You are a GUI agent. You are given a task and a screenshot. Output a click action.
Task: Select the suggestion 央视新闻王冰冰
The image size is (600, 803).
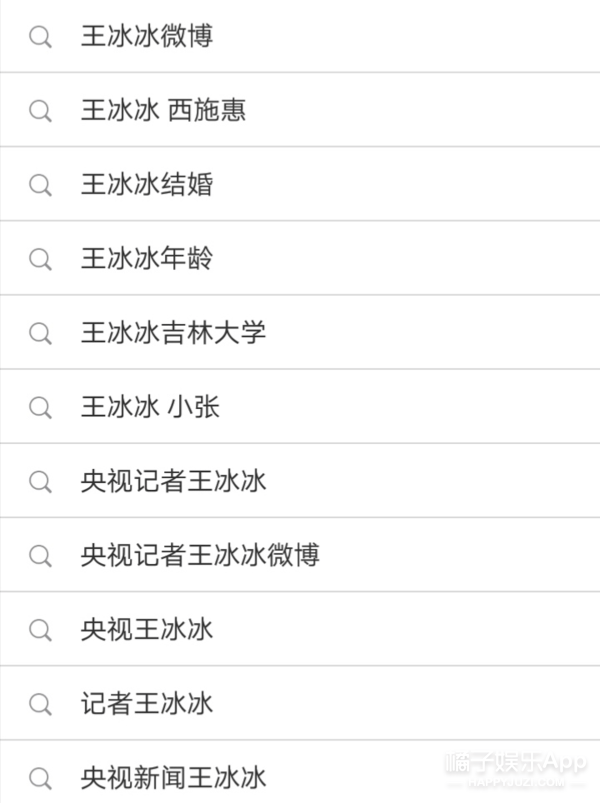(173, 777)
